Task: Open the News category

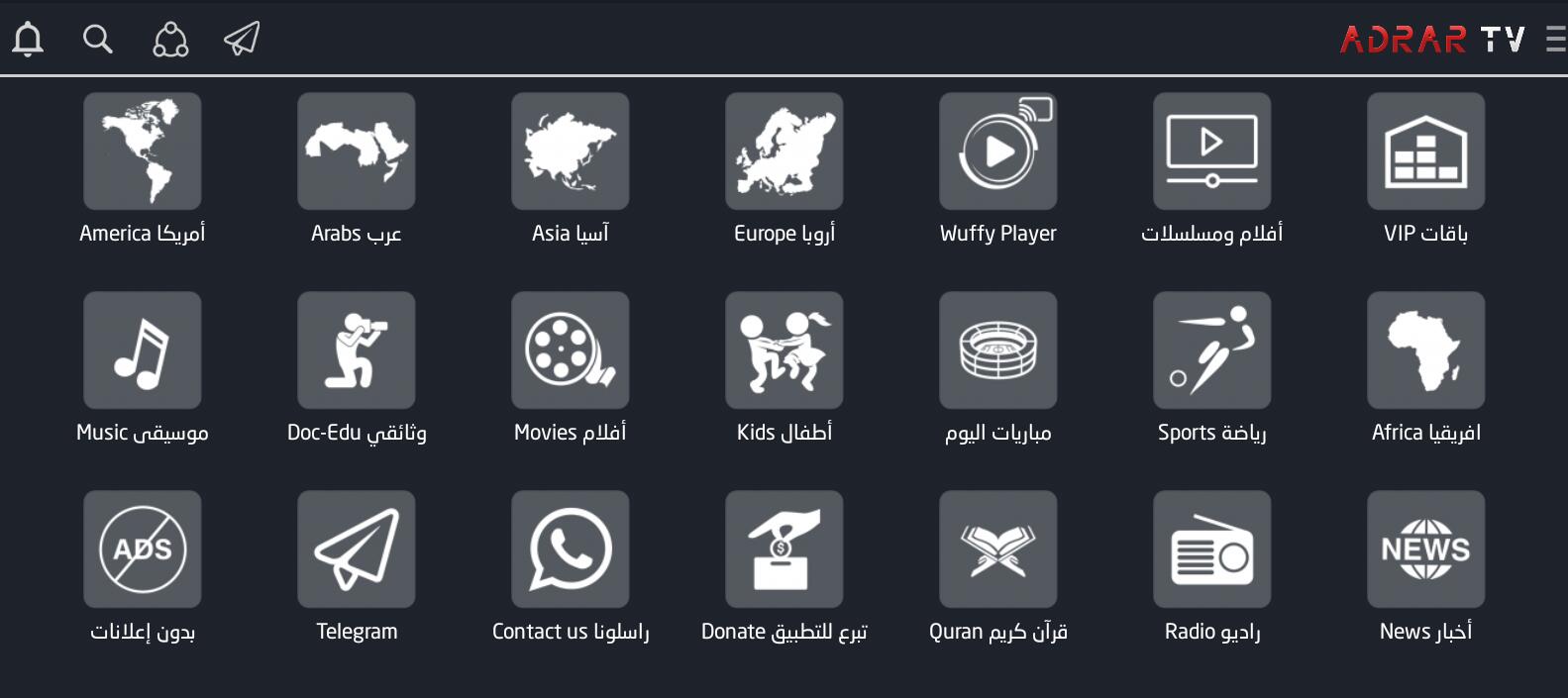Action: tap(1426, 549)
